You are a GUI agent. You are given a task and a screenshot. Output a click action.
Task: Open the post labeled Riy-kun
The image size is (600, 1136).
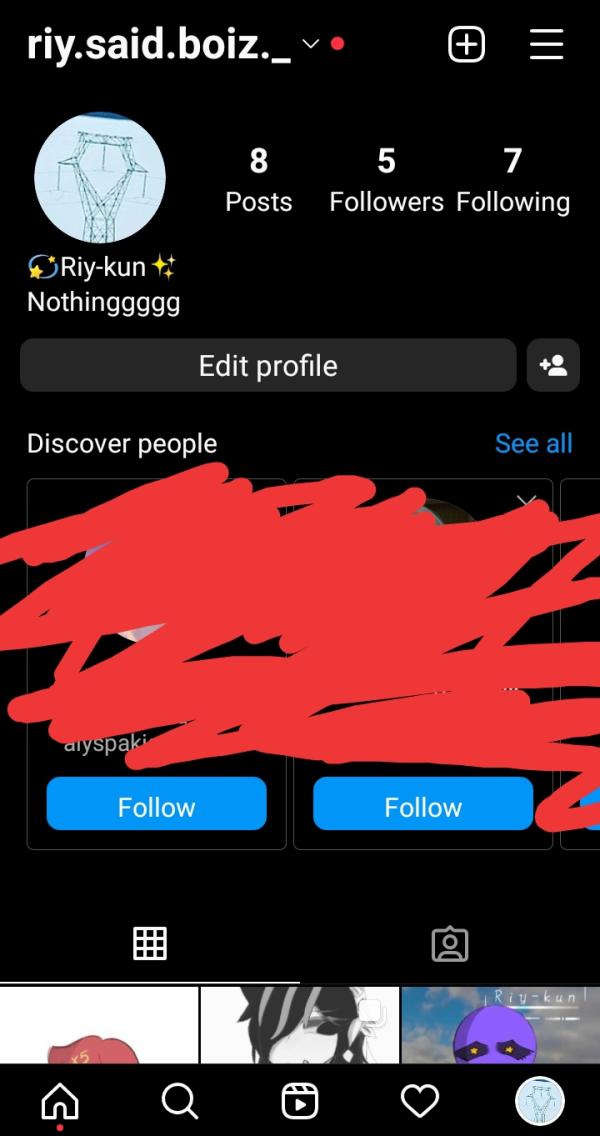[x=501, y=1025]
